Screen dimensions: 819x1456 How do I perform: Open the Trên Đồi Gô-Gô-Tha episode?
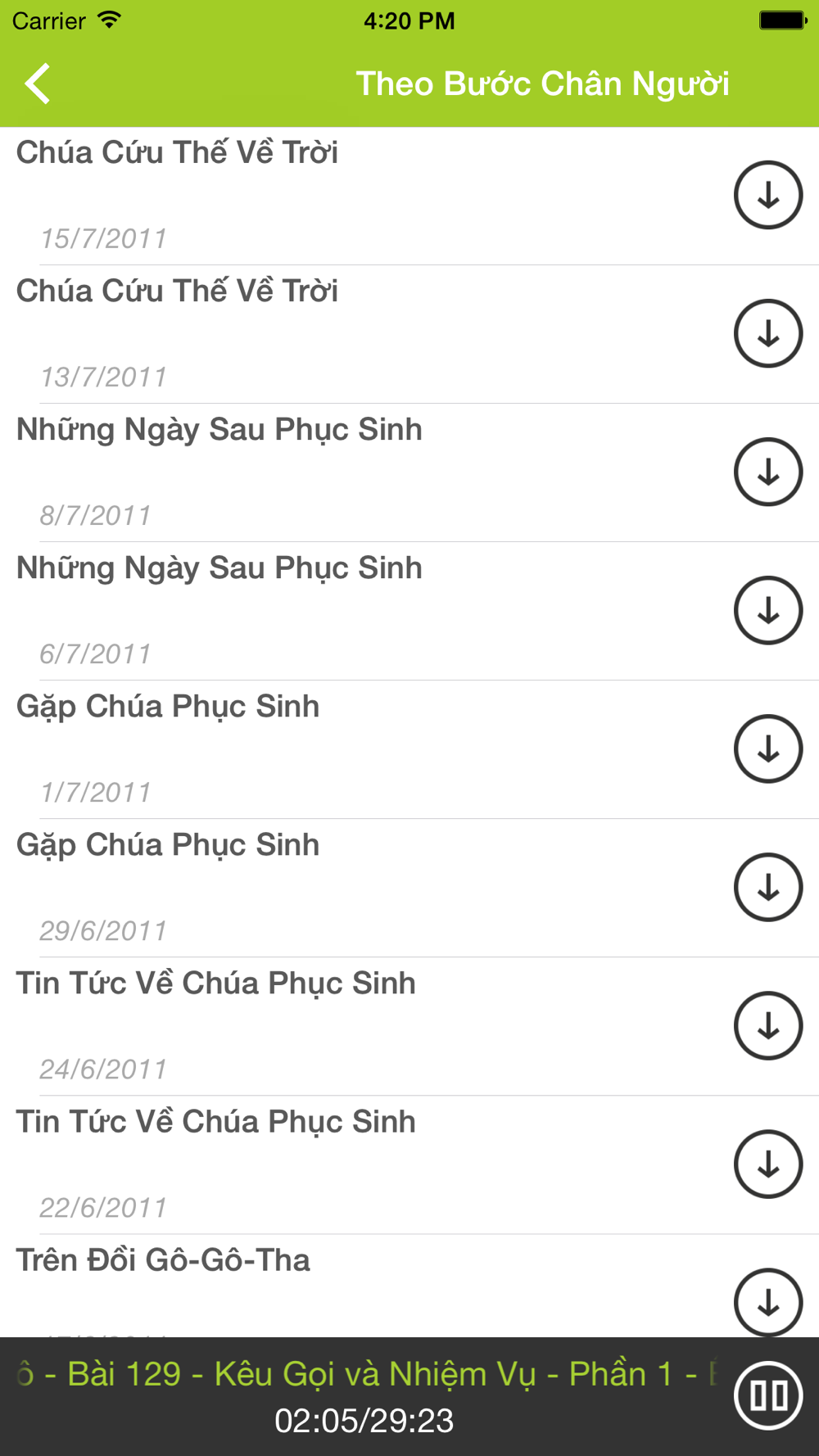pyautogui.click(x=360, y=1286)
